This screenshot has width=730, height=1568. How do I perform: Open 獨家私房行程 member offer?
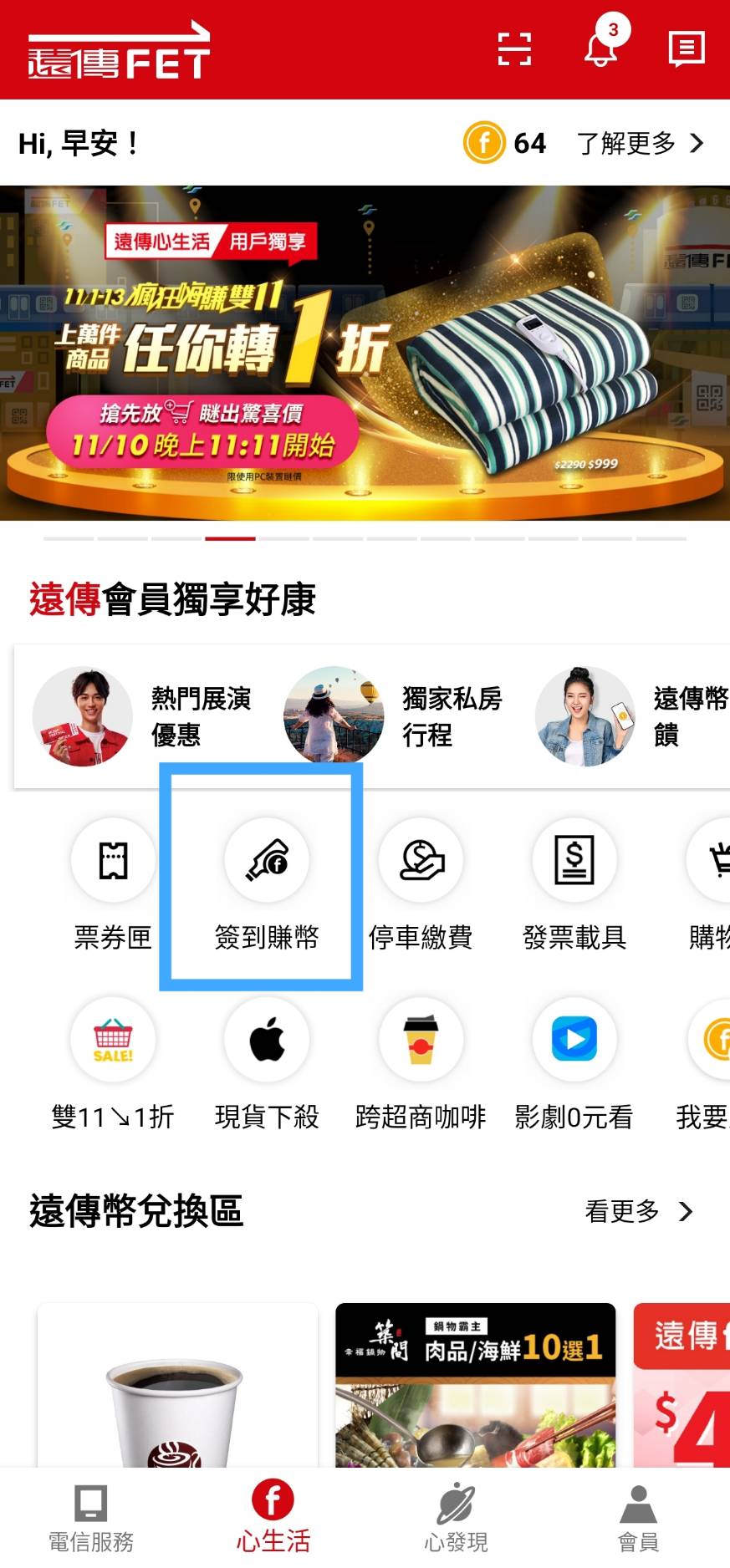tap(393, 716)
